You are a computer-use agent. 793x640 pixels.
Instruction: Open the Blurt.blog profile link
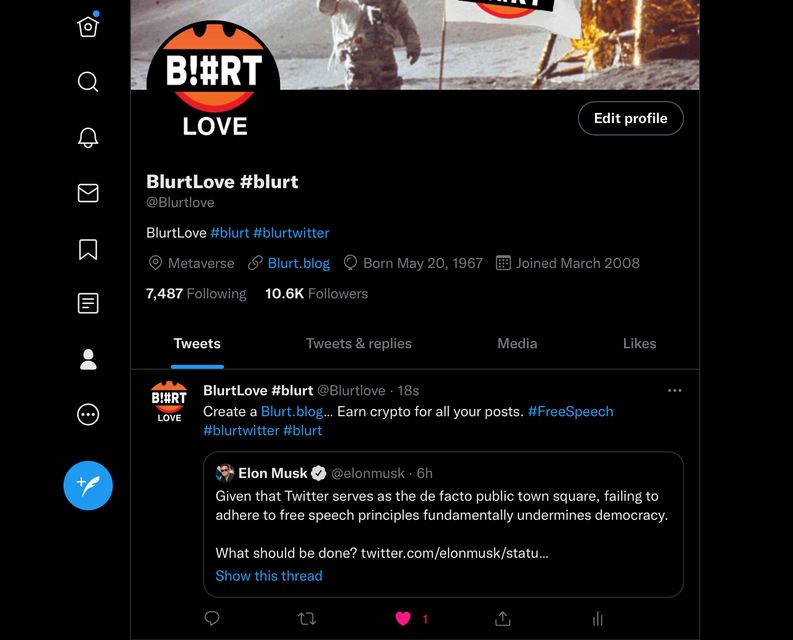coord(298,263)
